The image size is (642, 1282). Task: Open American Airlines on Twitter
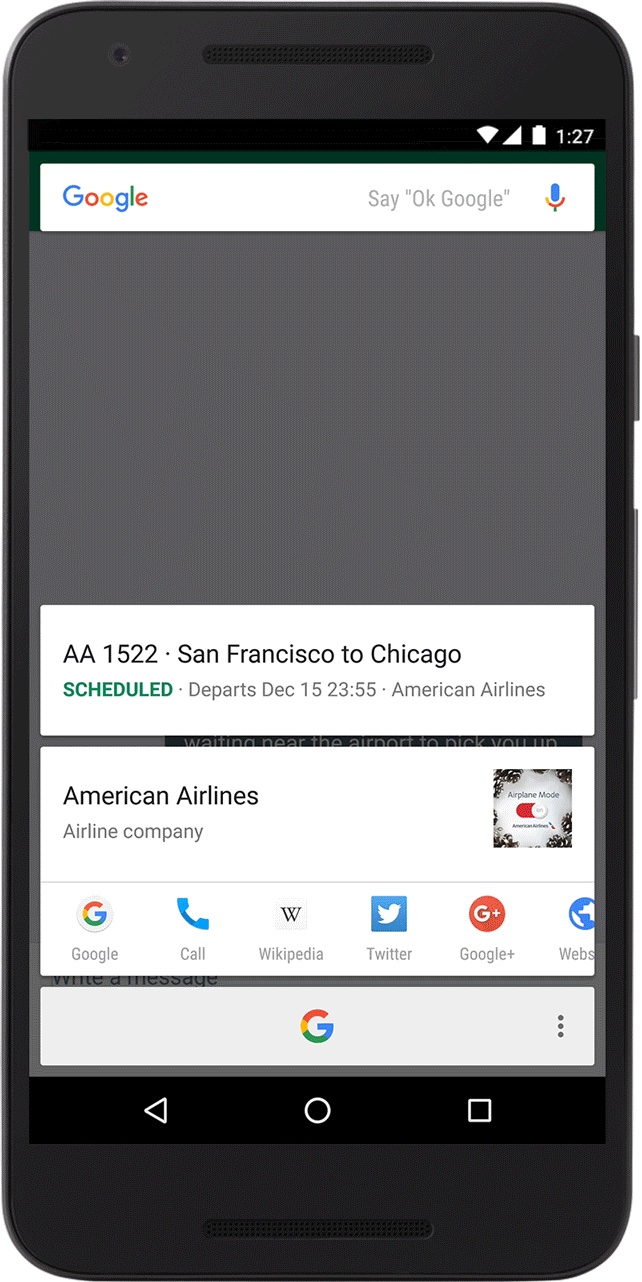click(x=389, y=928)
